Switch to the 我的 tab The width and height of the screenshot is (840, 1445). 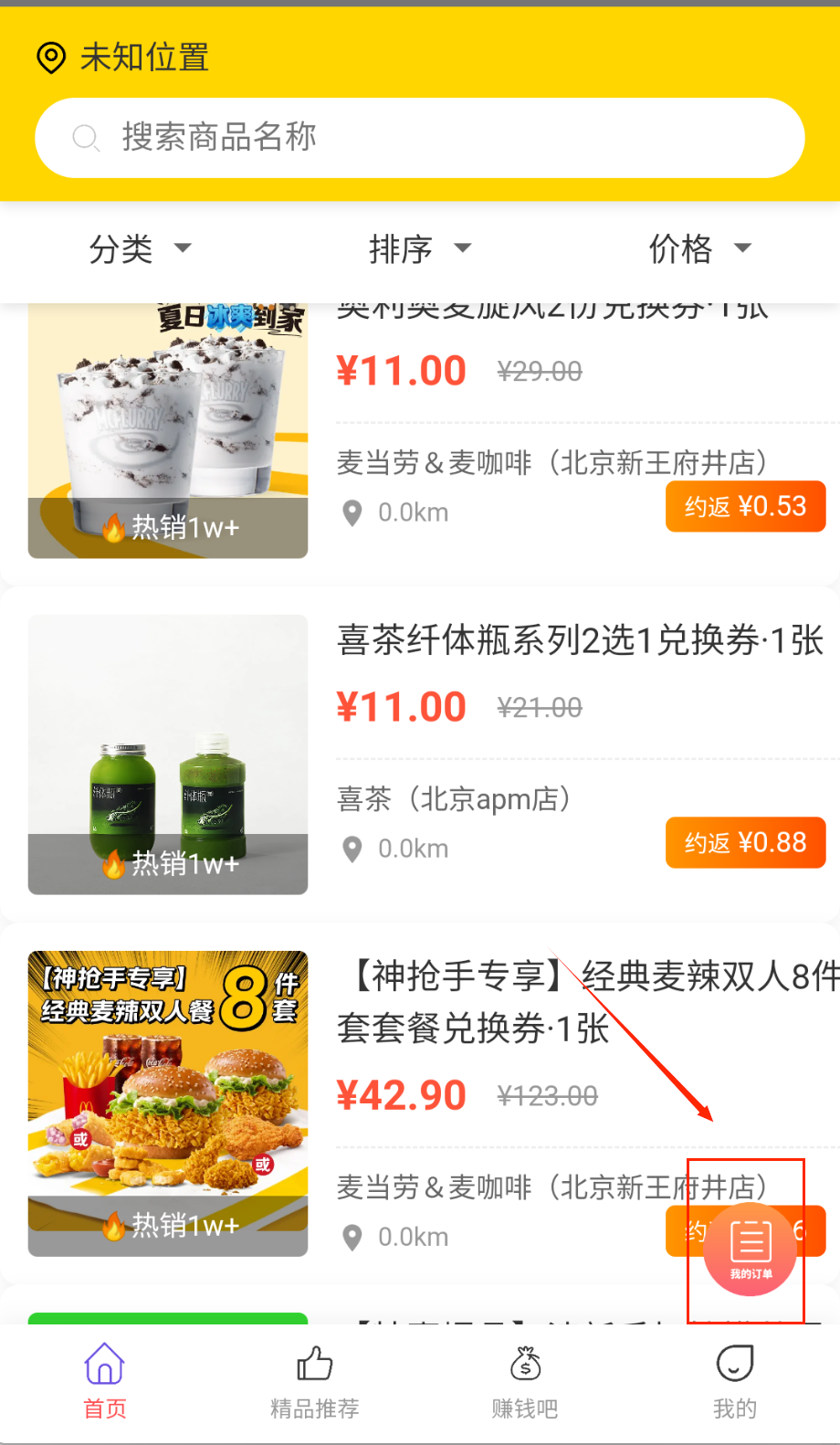(735, 1381)
